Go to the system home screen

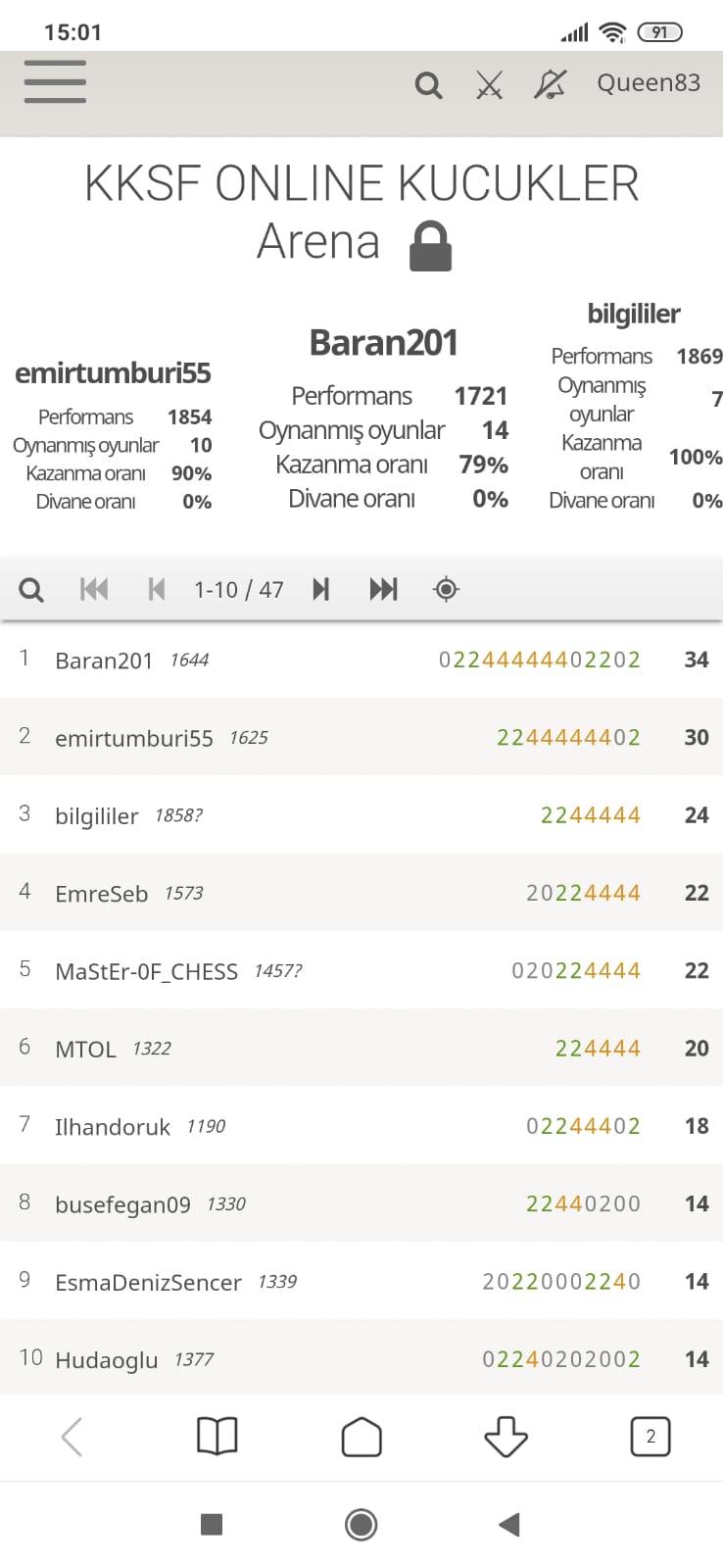coord(361,1524)
